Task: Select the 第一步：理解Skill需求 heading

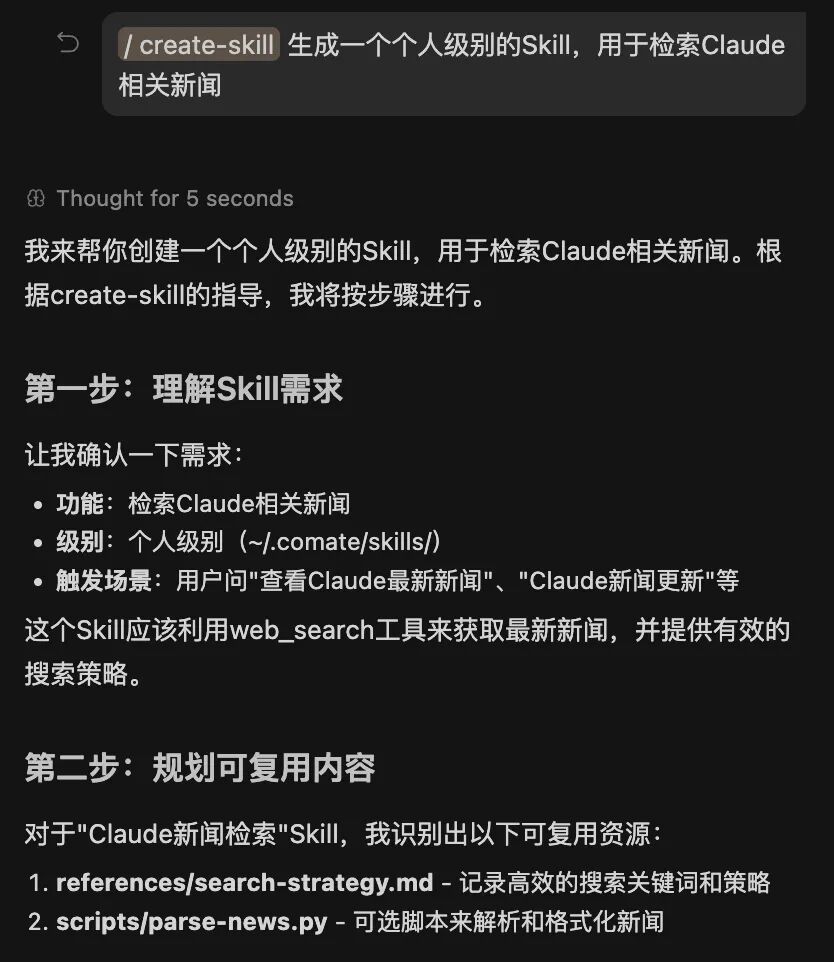Action: [182, 387]
